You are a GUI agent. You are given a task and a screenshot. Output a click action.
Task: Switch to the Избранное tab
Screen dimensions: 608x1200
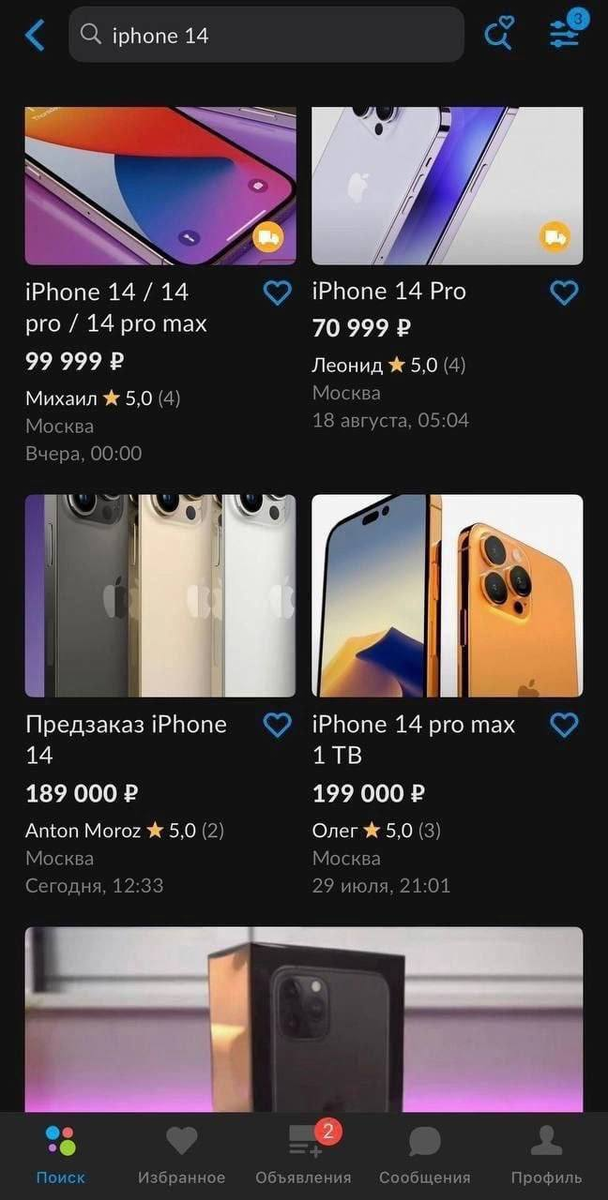181,1154
